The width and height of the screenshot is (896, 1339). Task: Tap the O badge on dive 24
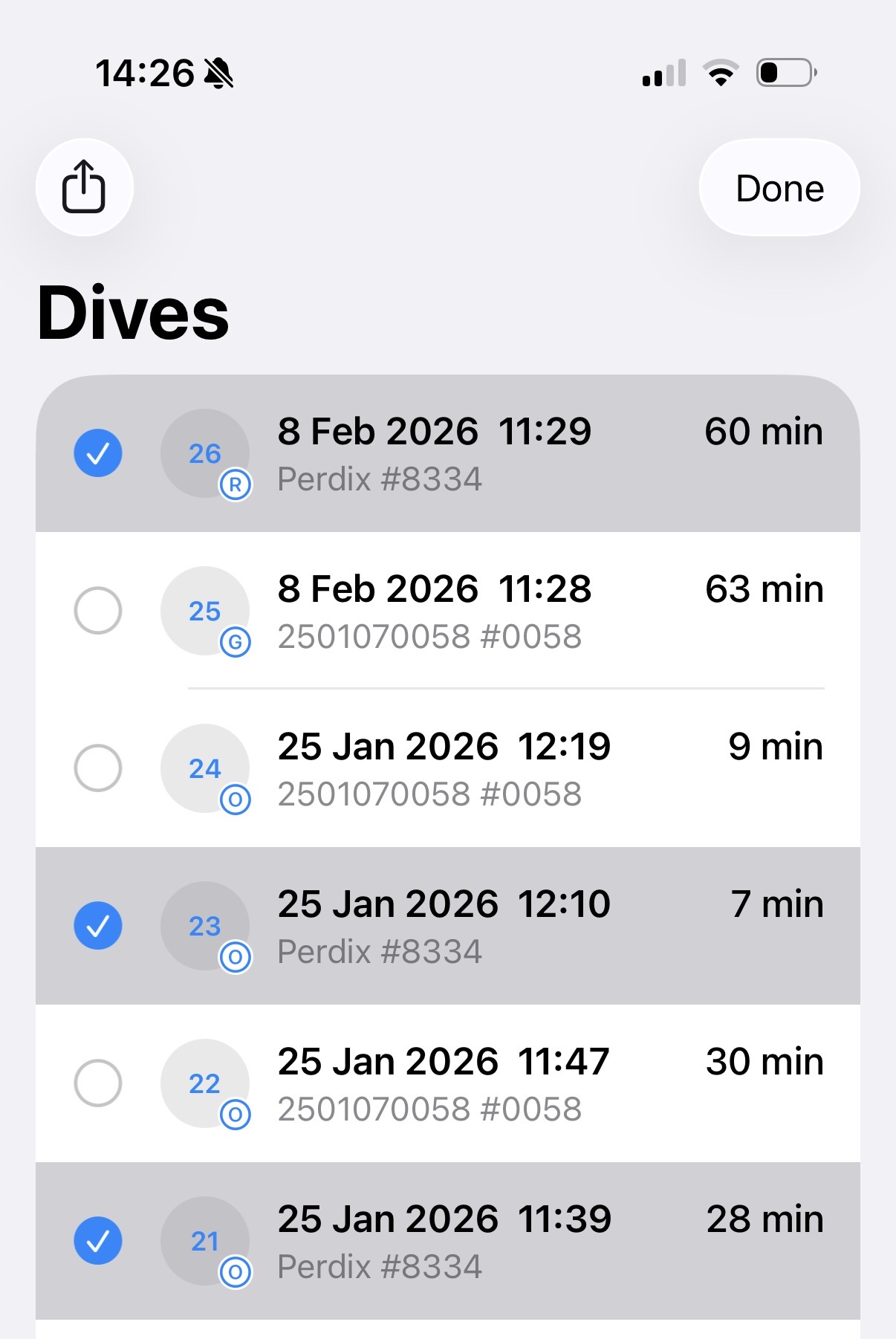click(x=234, y=800)
